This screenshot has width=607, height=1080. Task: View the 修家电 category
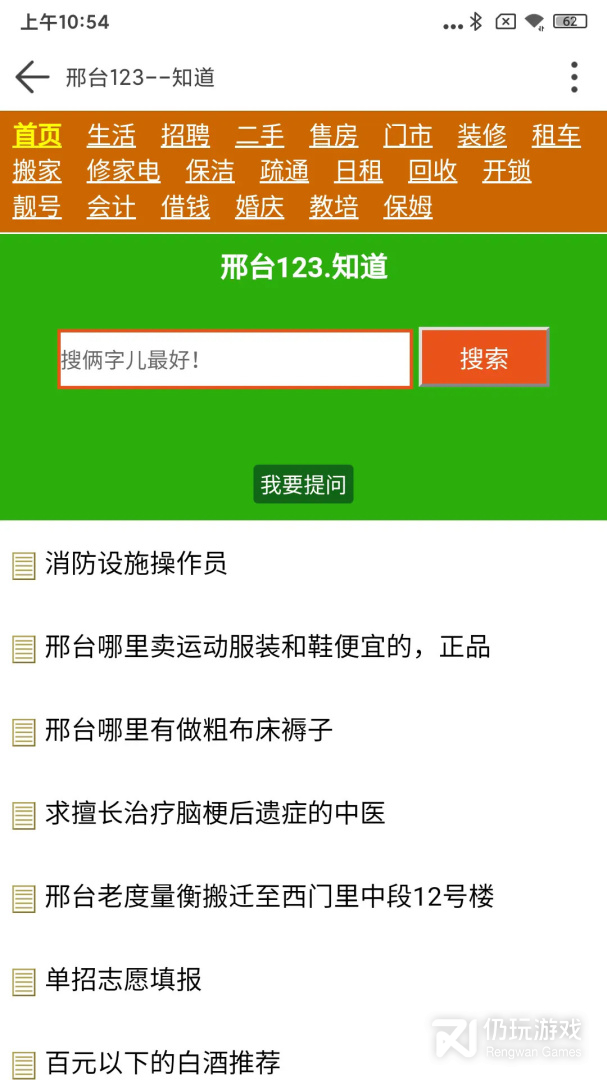123,172
